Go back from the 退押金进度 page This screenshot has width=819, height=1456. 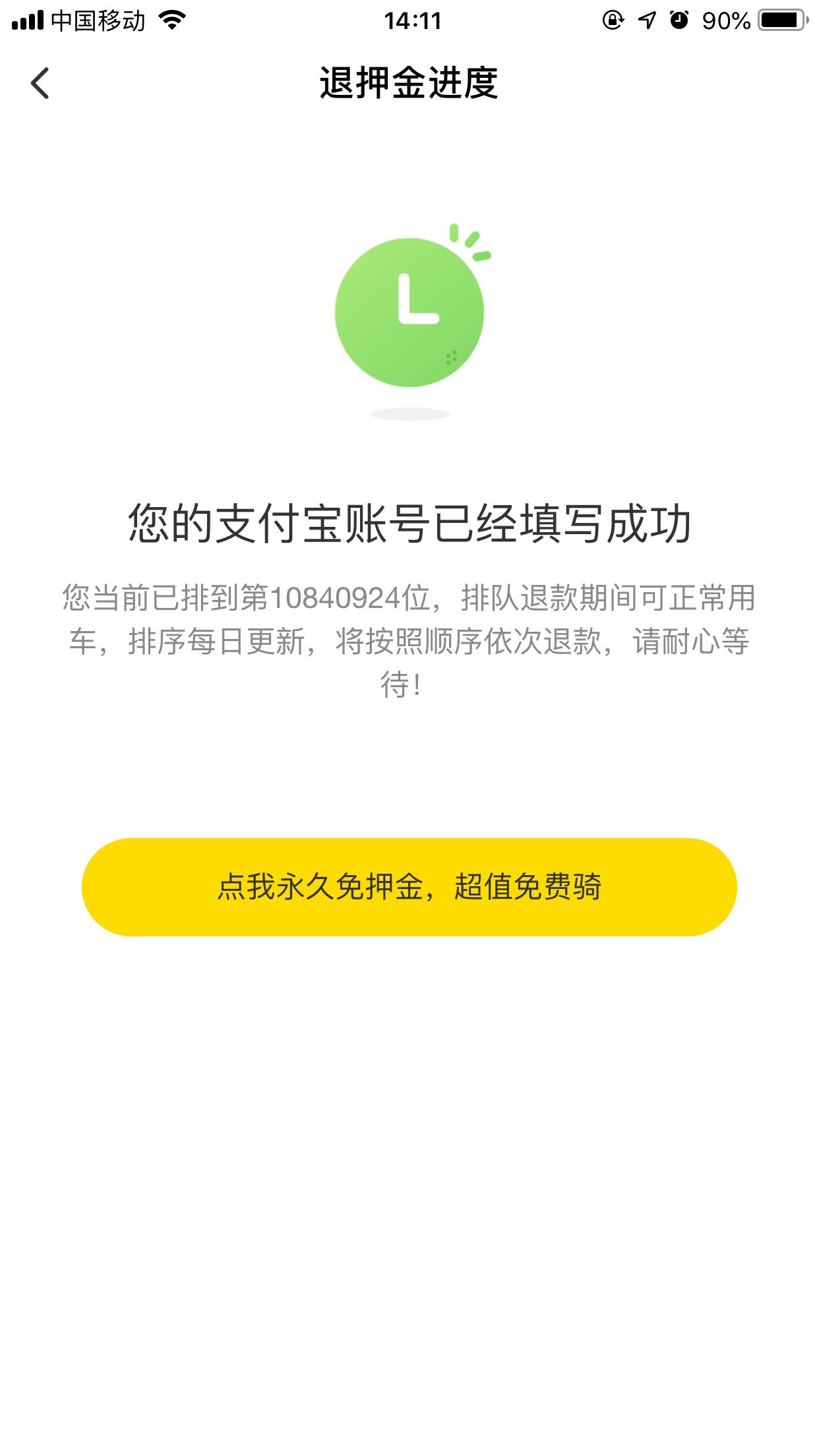pos(40,83)
